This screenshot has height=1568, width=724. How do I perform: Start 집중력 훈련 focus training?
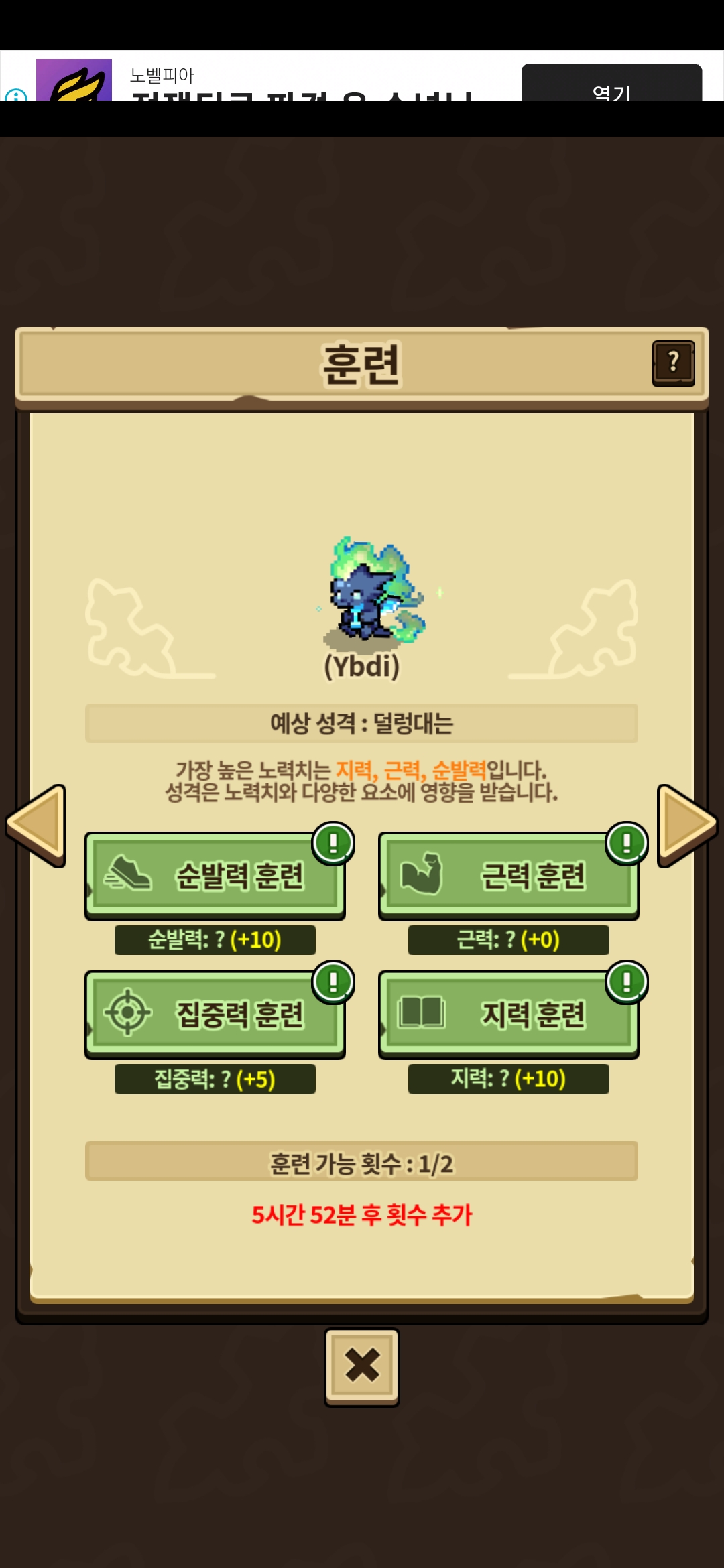(215, 1014)
